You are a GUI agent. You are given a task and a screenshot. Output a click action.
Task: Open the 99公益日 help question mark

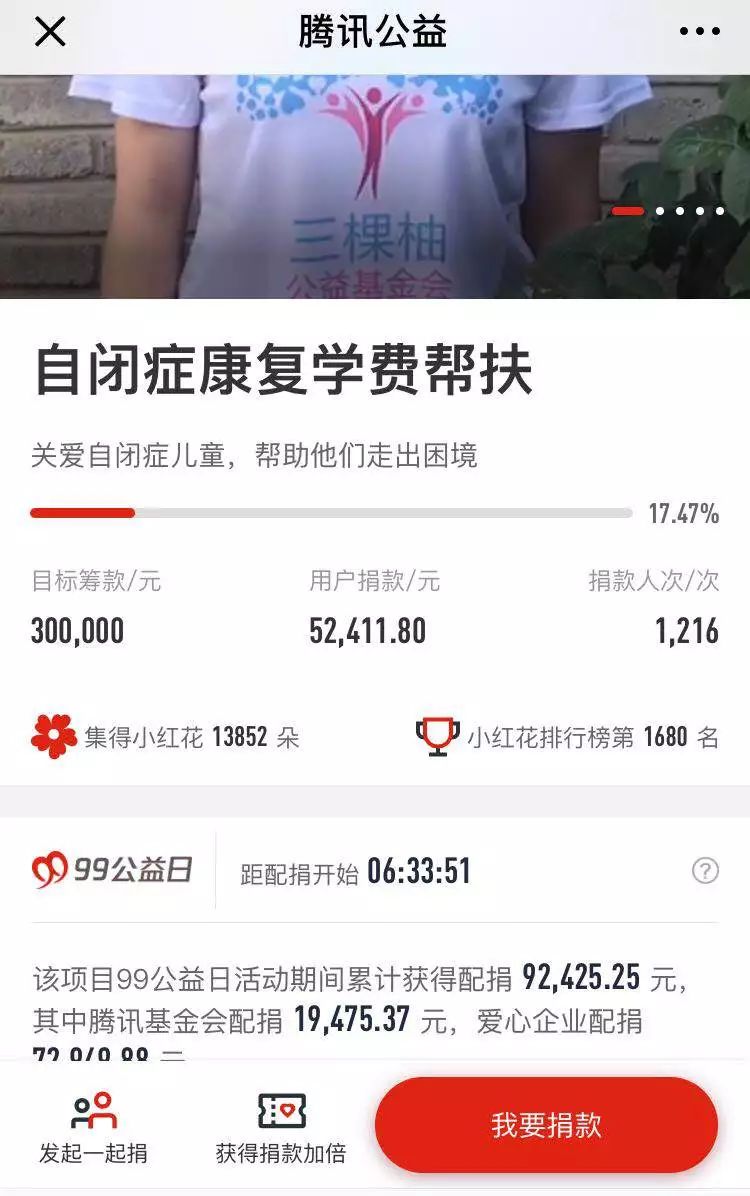click(x=705, y=870)
